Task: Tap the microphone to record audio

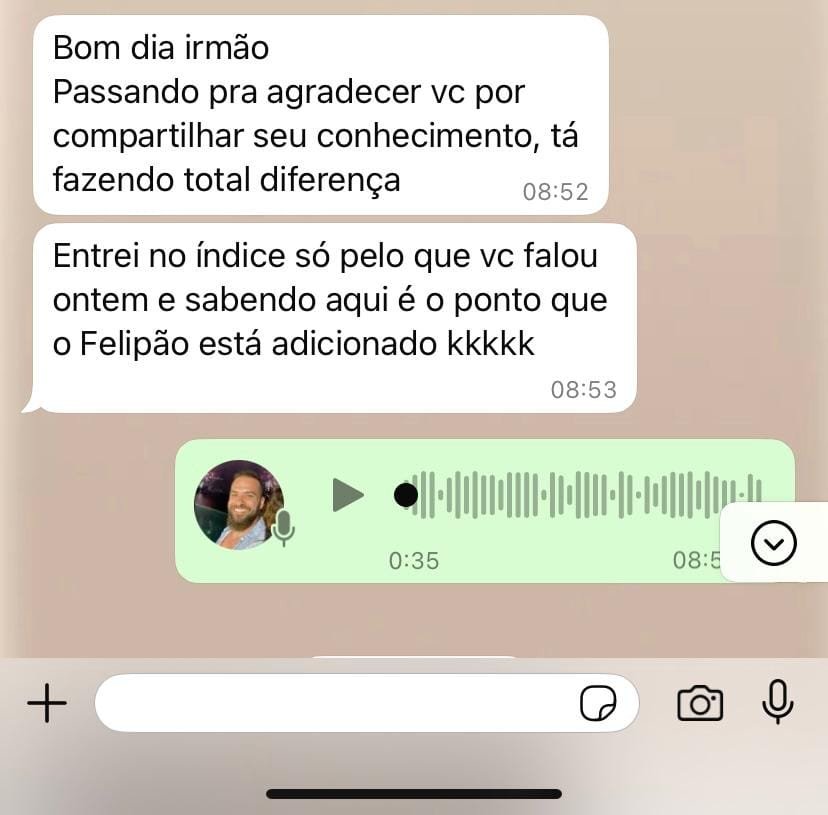Action: [777, 703]
